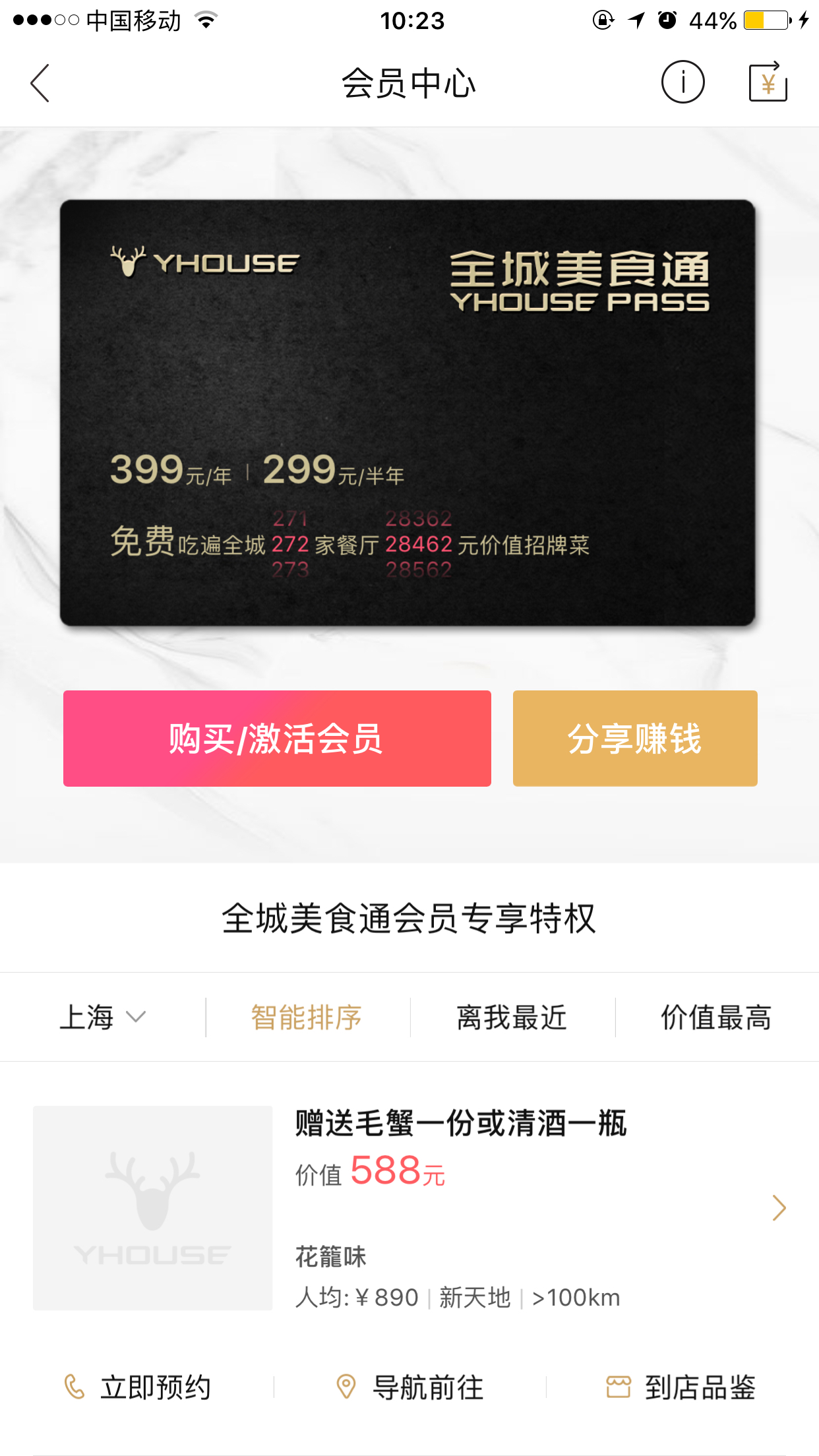Switch to 离我最近 sorting

coord(512,1017)
